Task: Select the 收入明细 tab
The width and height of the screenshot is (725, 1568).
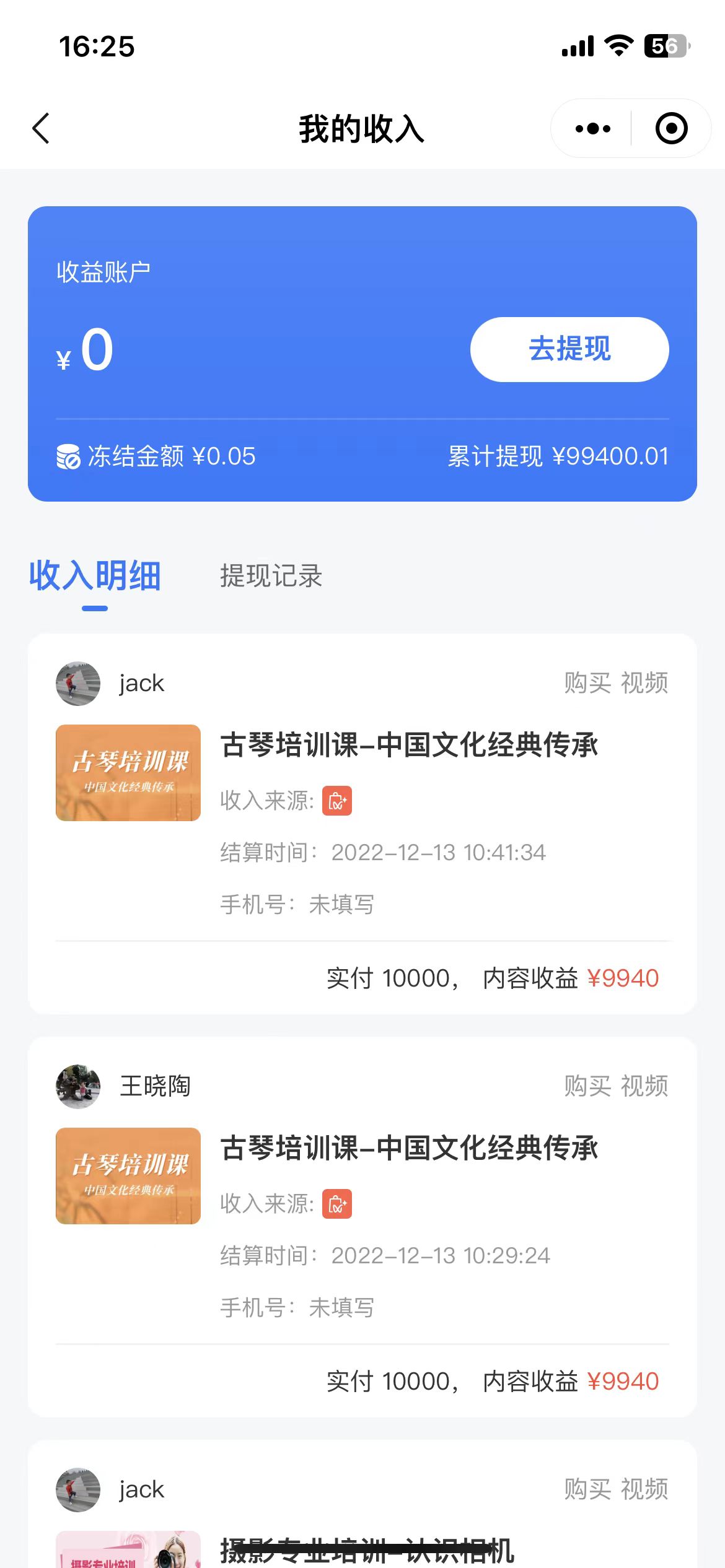Action: [95, 576]
